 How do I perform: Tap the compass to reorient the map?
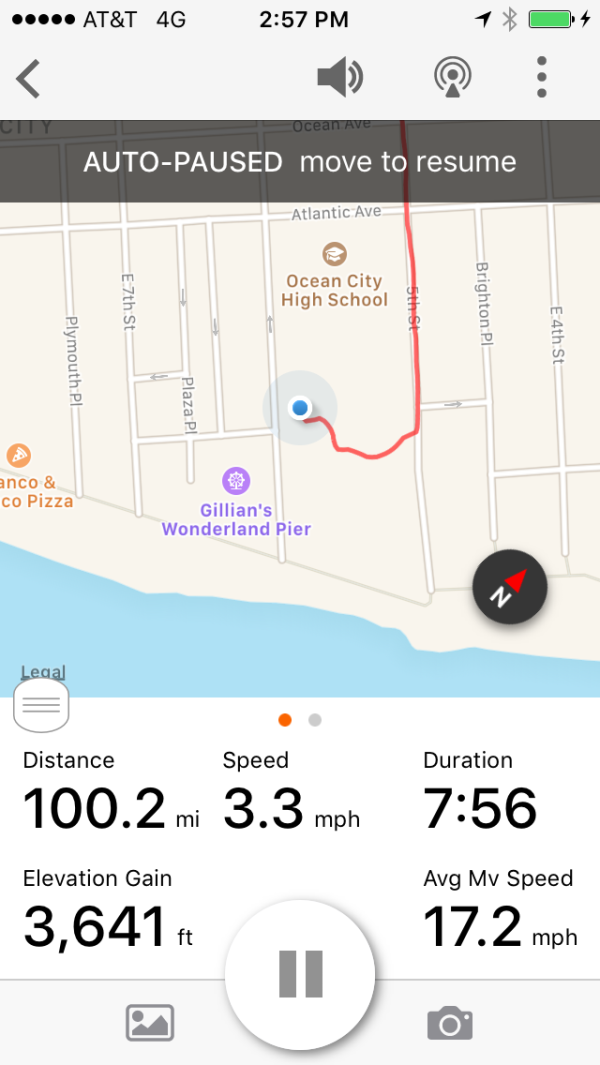point(510,588)
